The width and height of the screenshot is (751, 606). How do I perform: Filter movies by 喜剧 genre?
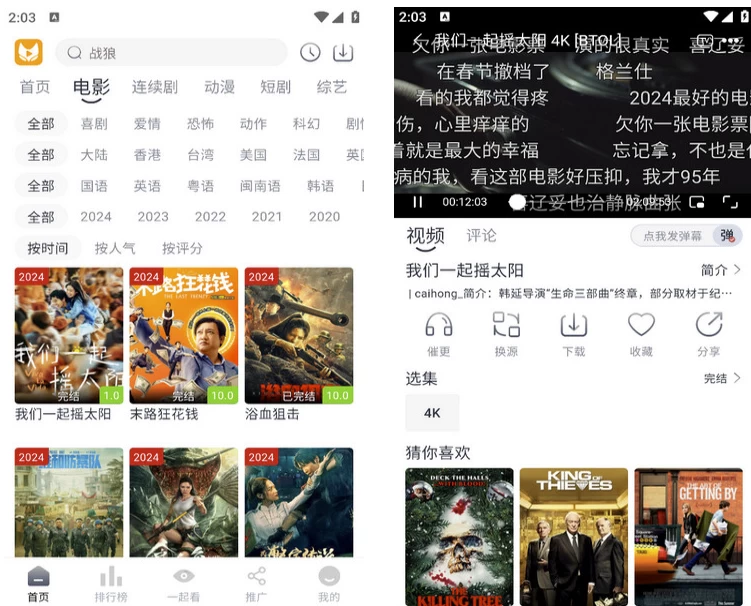pyautogui.click(x=94, y=124)
